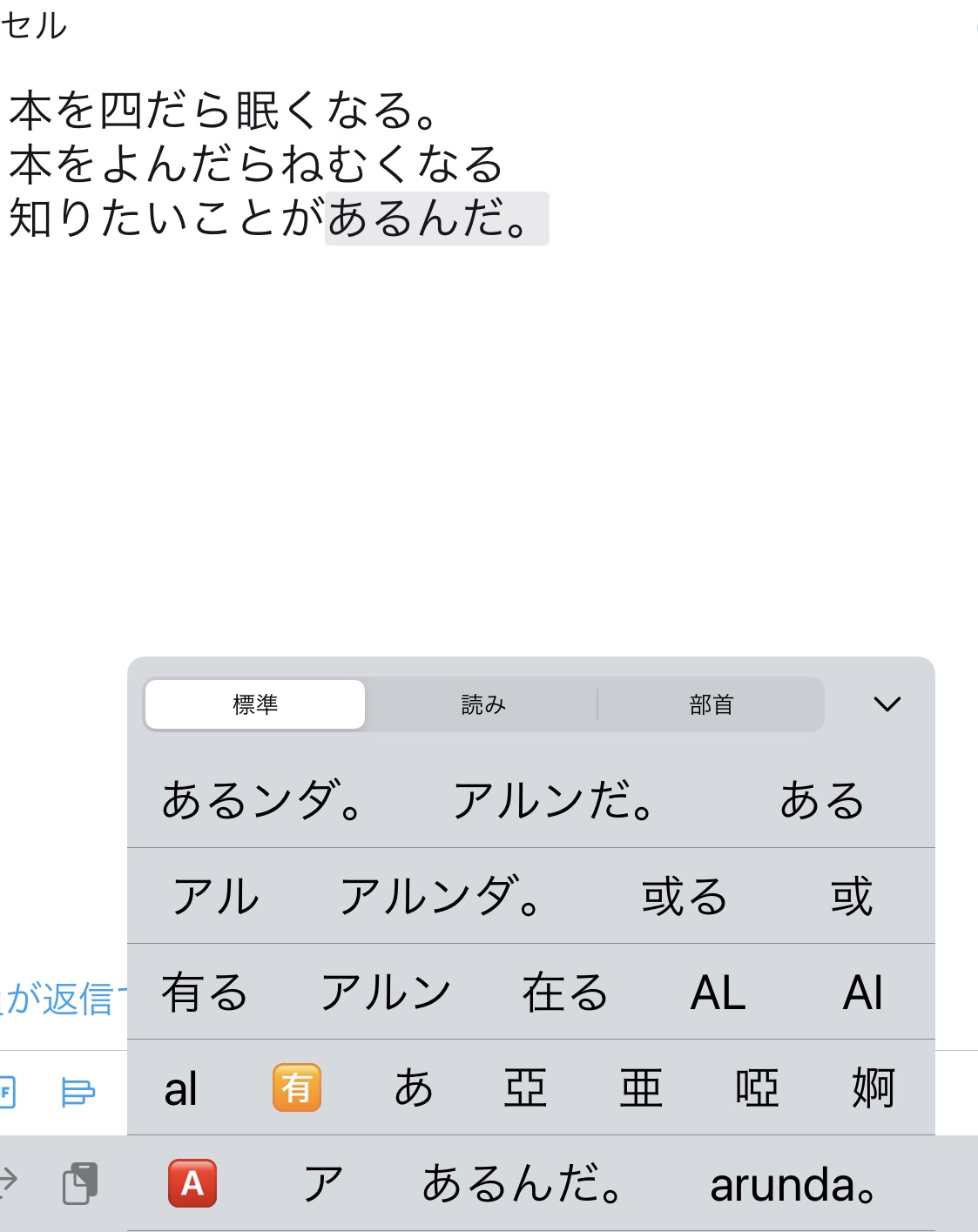The image size is (978, 1232).
Task: Choose hiragana candidate あるんだ。
Action: [x=523, y=1183]
